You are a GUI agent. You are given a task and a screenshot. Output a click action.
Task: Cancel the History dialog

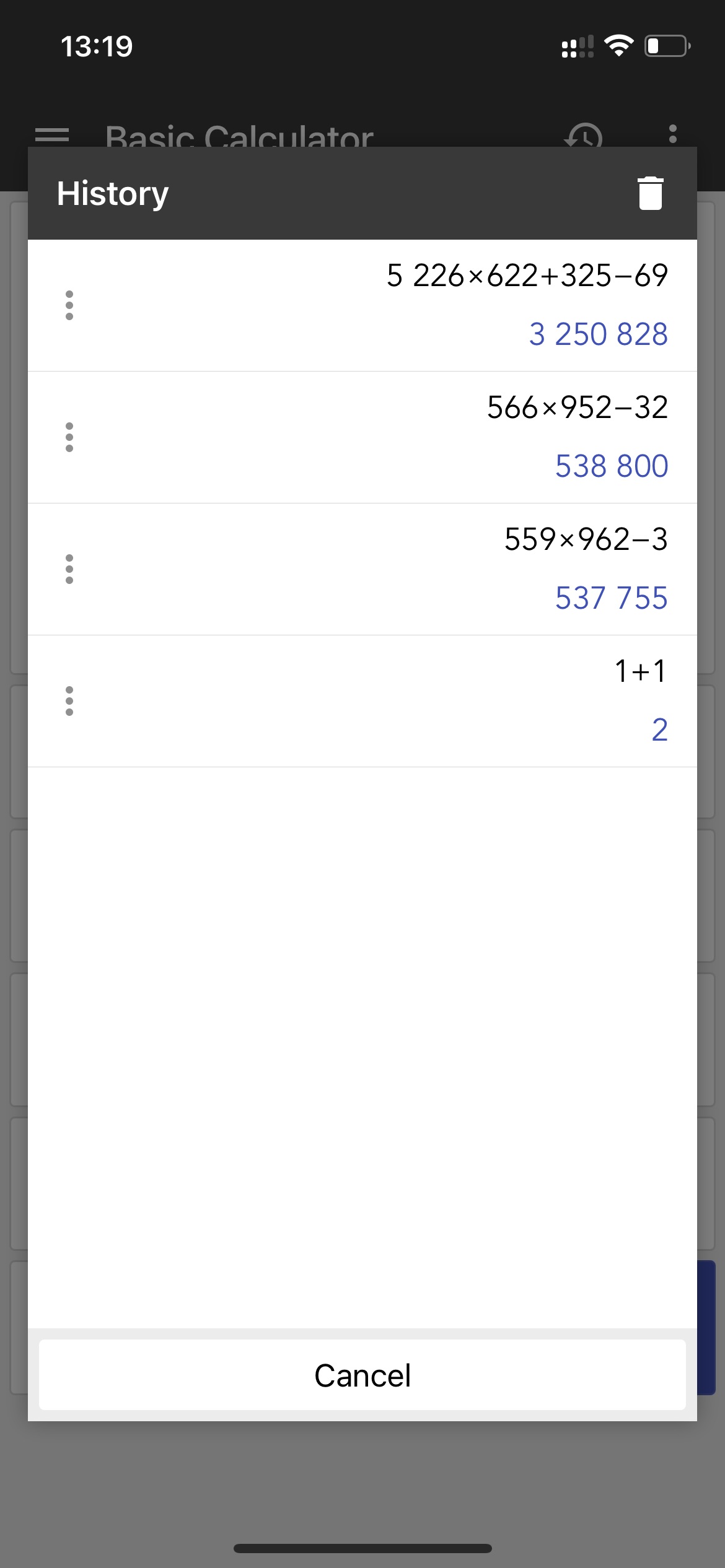[x=362, y=1375]
